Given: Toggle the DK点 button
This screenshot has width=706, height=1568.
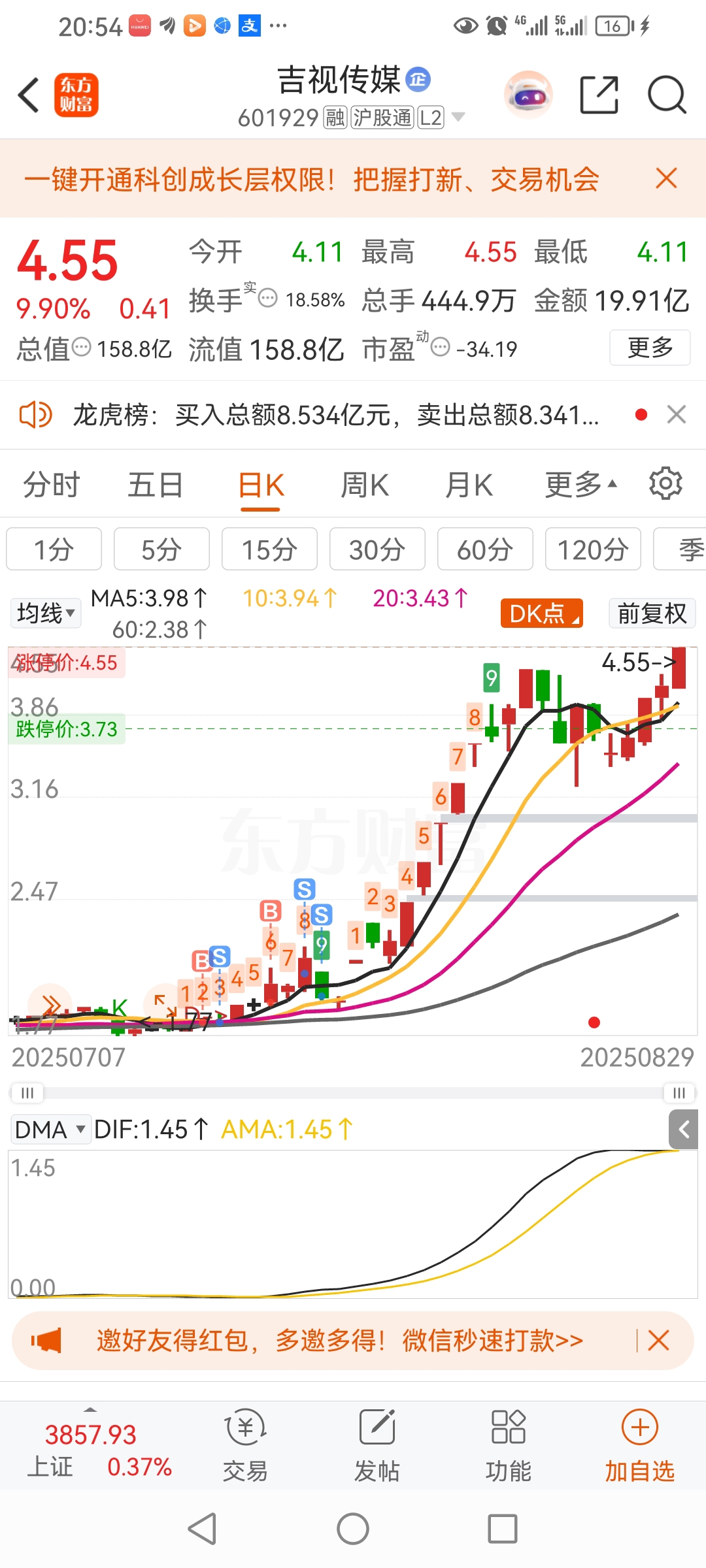Looking at the screenshot, I should point(542,613).
